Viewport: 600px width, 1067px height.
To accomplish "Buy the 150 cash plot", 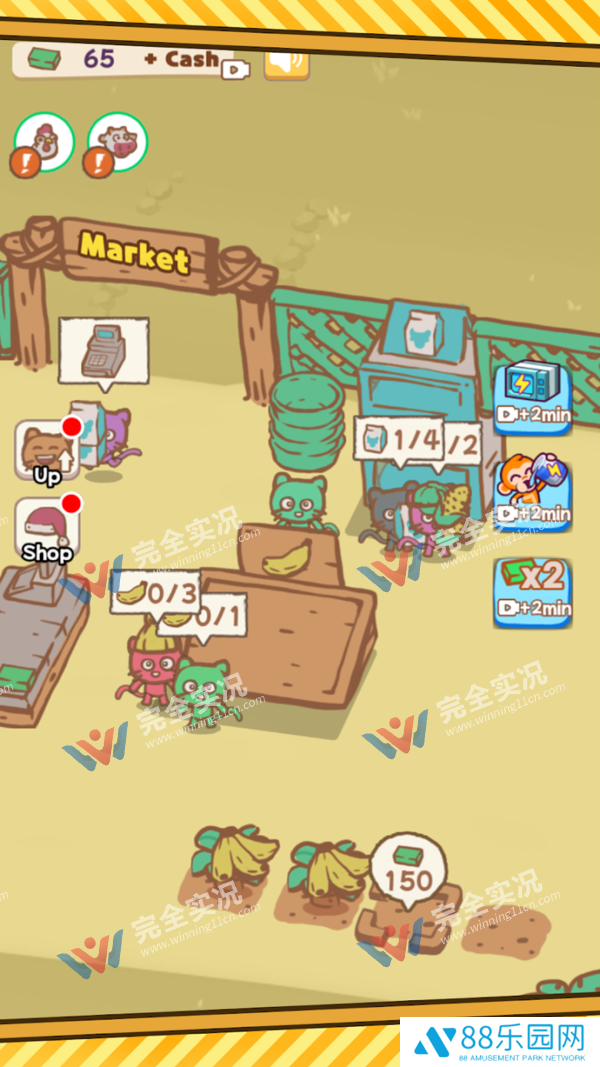I will tap(408, 872).
